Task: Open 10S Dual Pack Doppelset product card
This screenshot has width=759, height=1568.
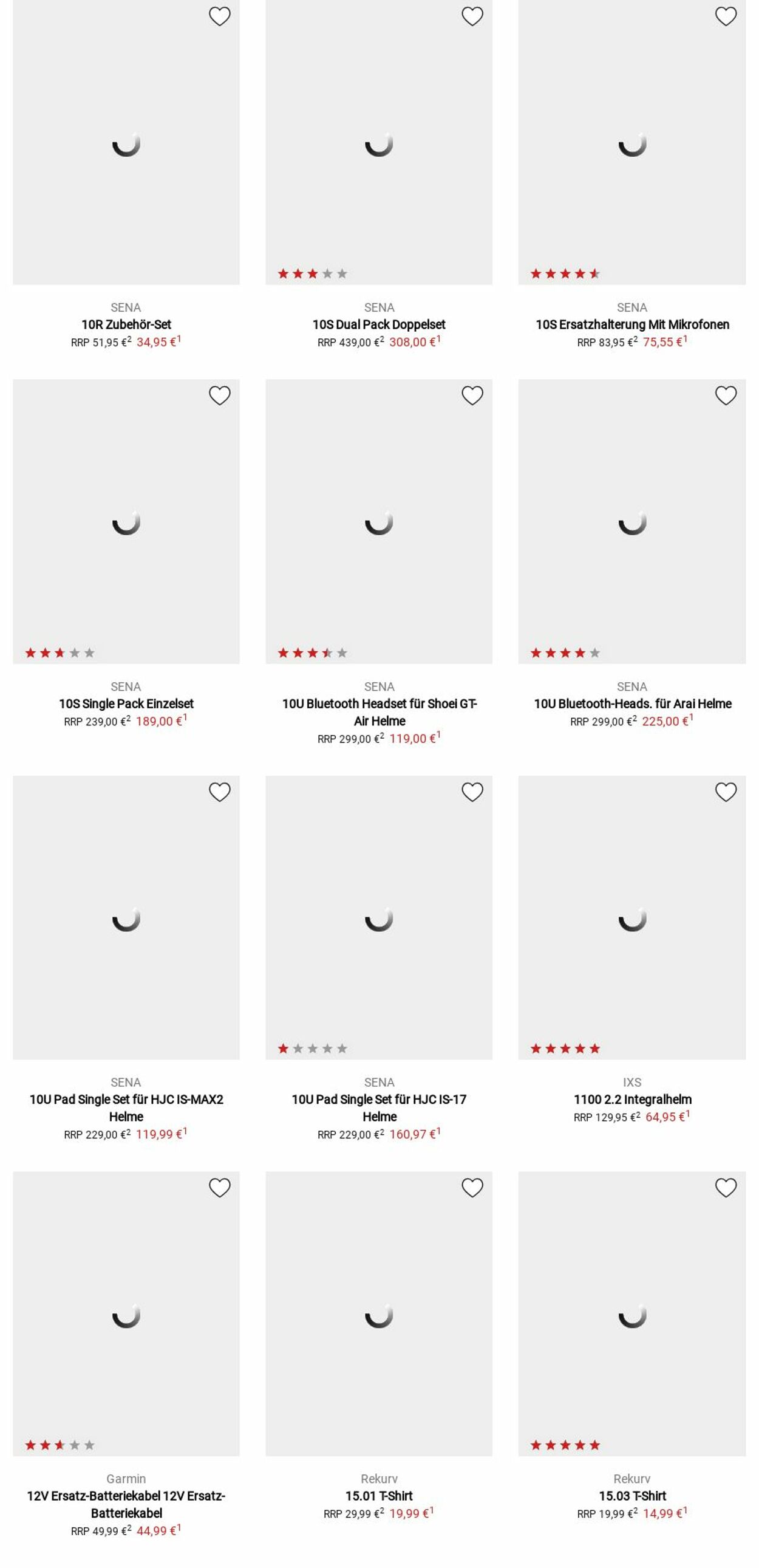Action: pyautogui.click(x=378, y=324)
